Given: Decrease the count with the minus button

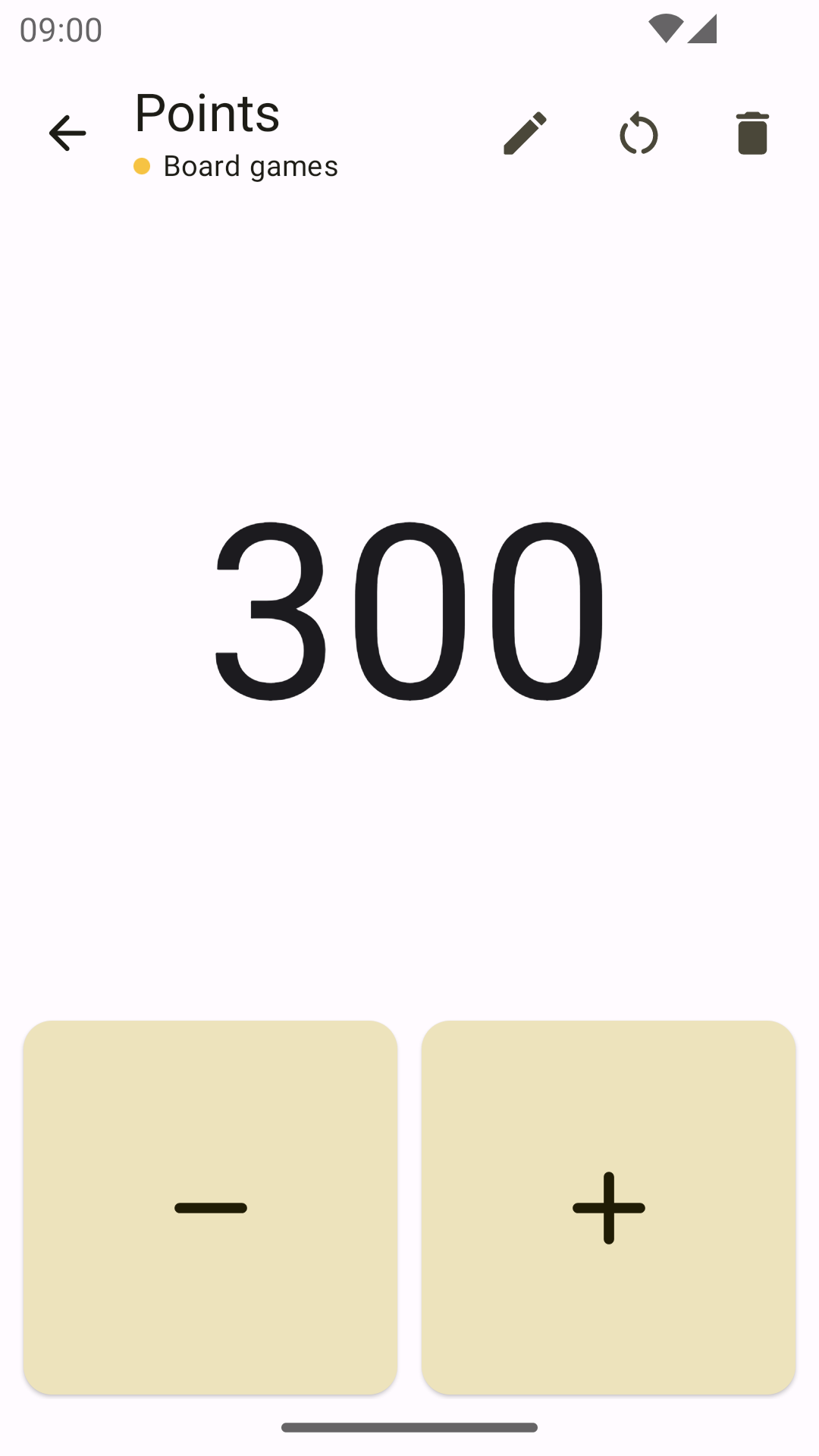Looking at the screenshot, I should [x=210, y=1207].
